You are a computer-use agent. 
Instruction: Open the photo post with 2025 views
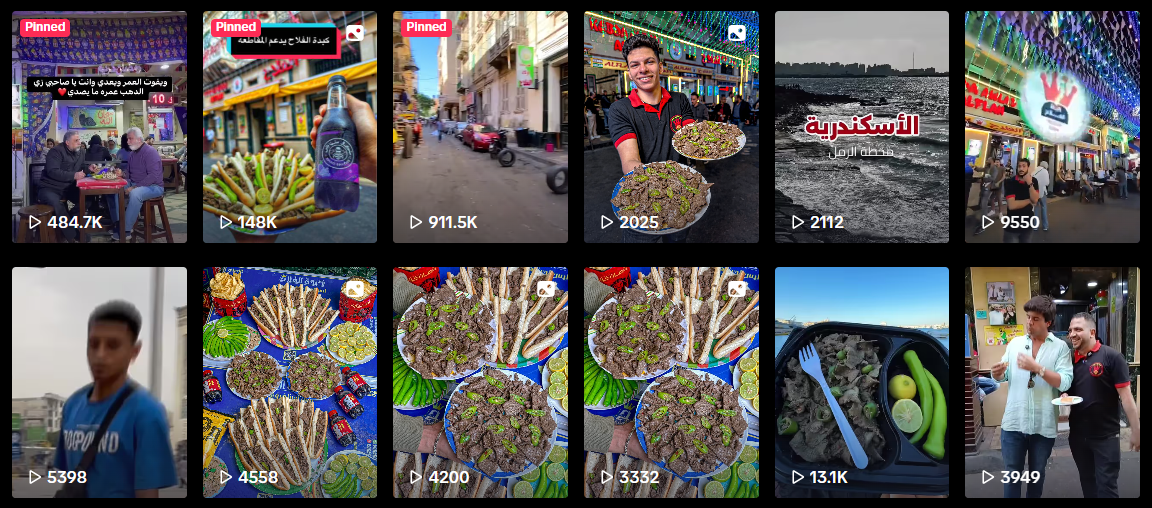671,127
